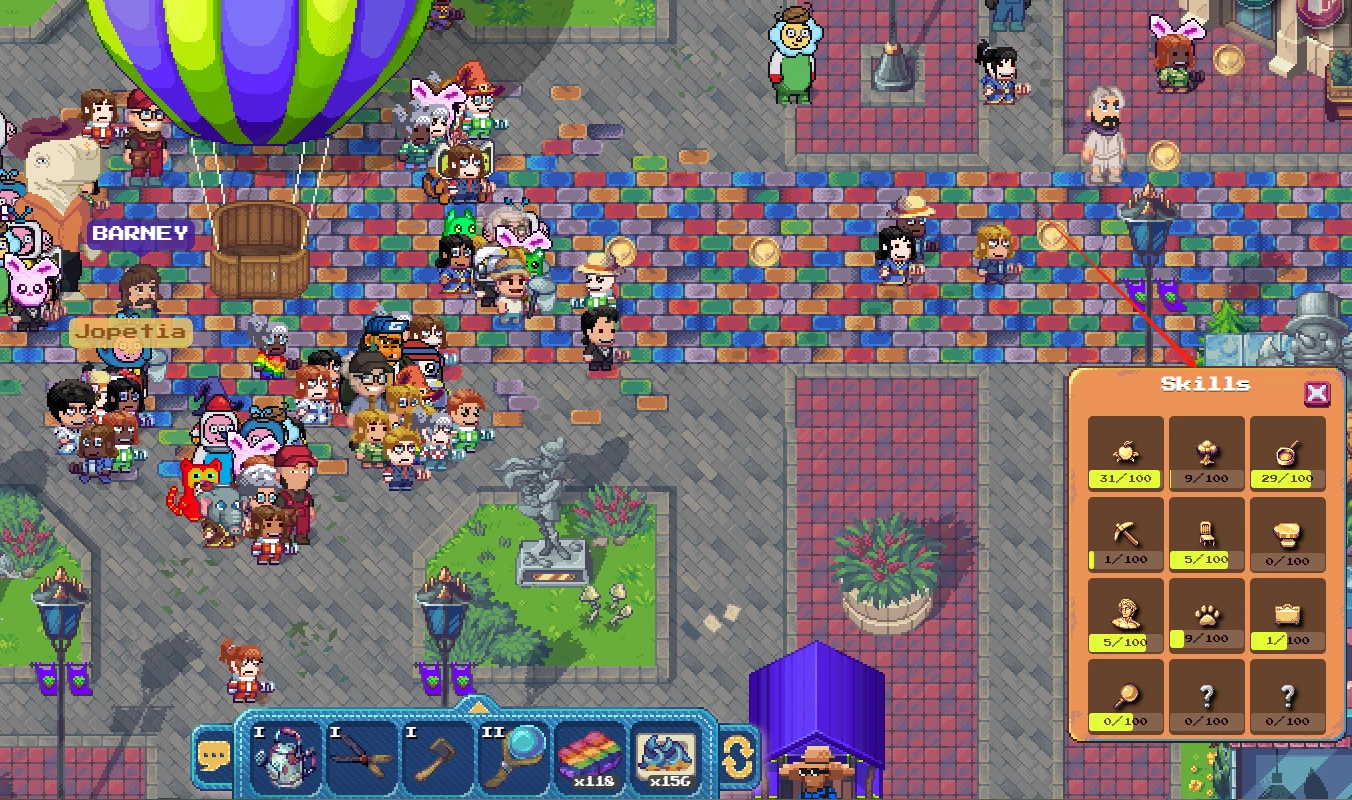Open the chat speech bubble
The height and width of the screenshot is (800, 1352).
[213, 756]
